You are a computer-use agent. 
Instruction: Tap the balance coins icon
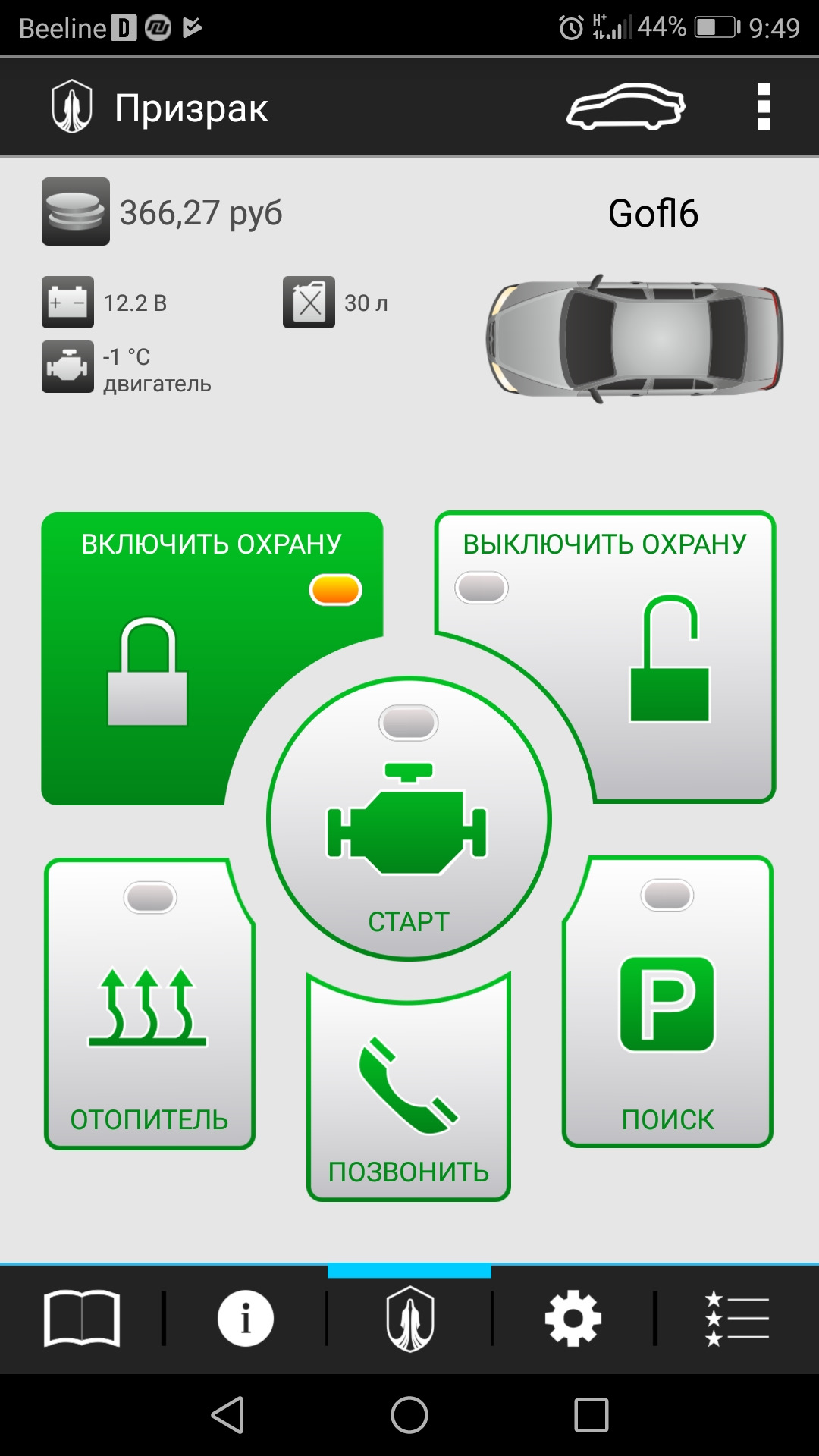tap(75, 212)
